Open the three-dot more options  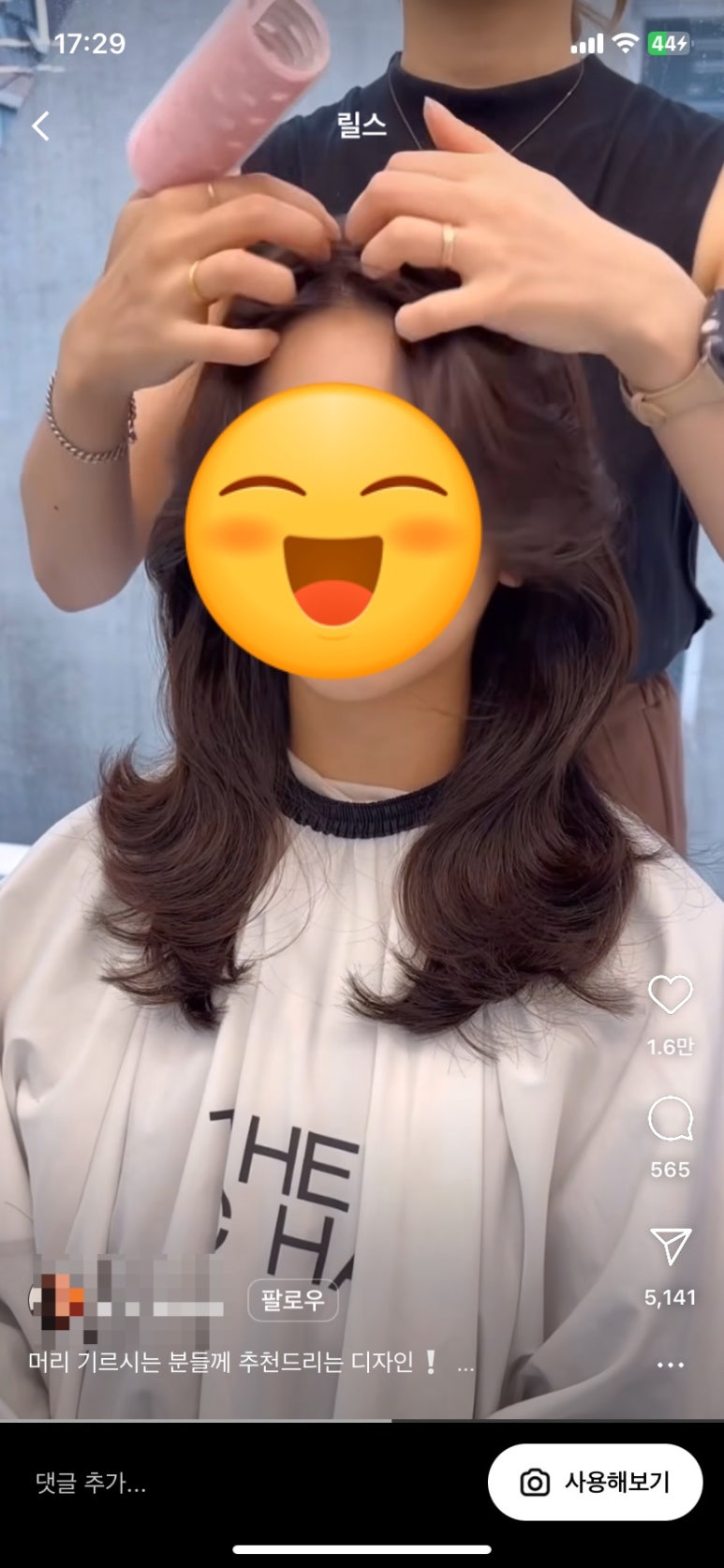pos(670,1365)
